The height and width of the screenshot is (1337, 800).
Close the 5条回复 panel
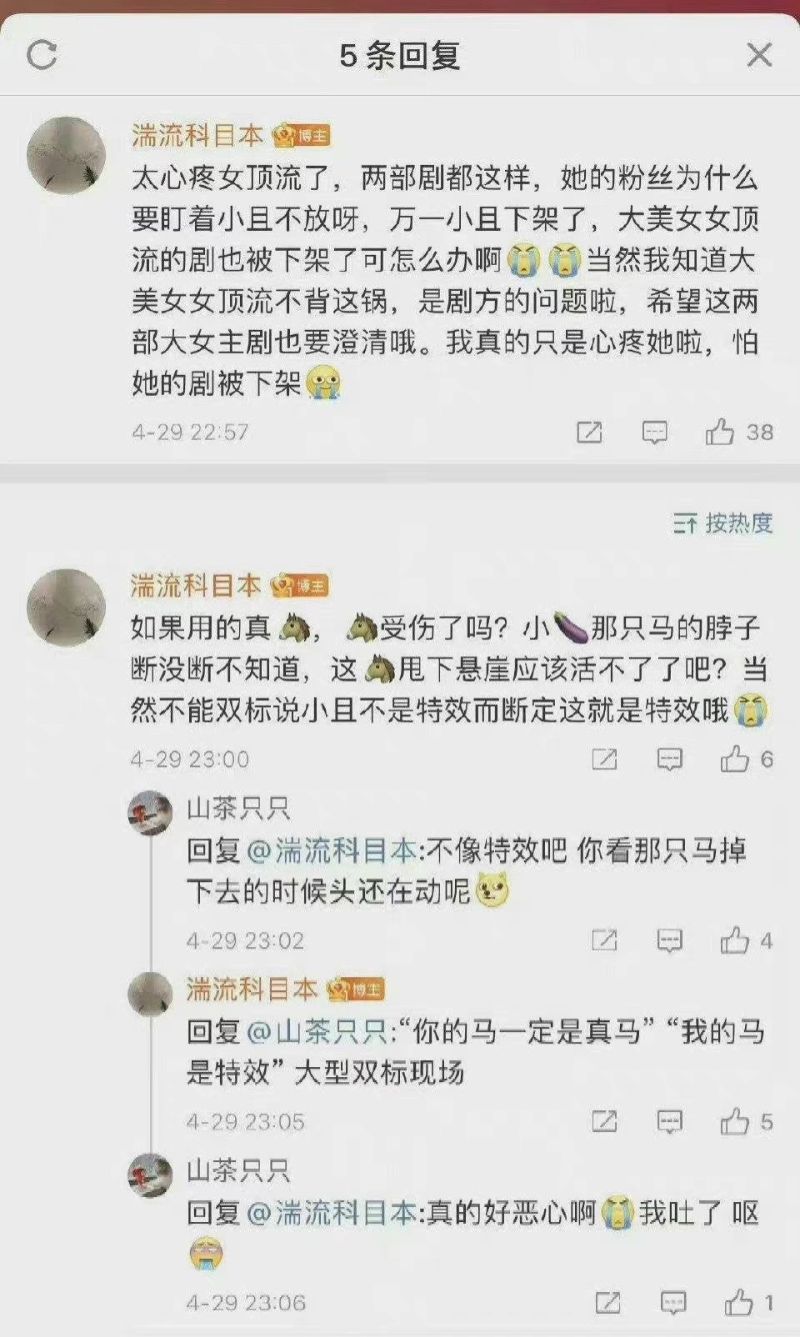click(x=759, y=55)
